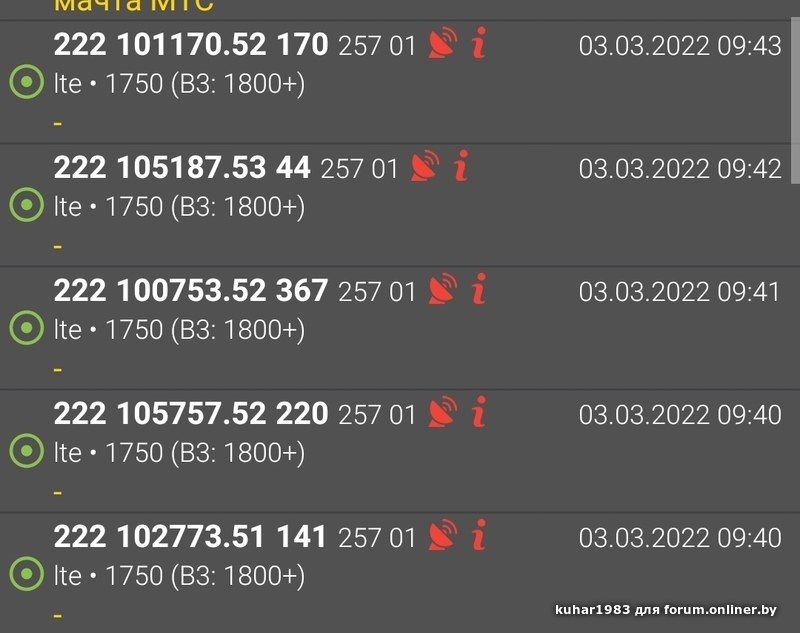Tap the info icon on 222 100753.52 367
800x633 pixels.
pos(479,290)
